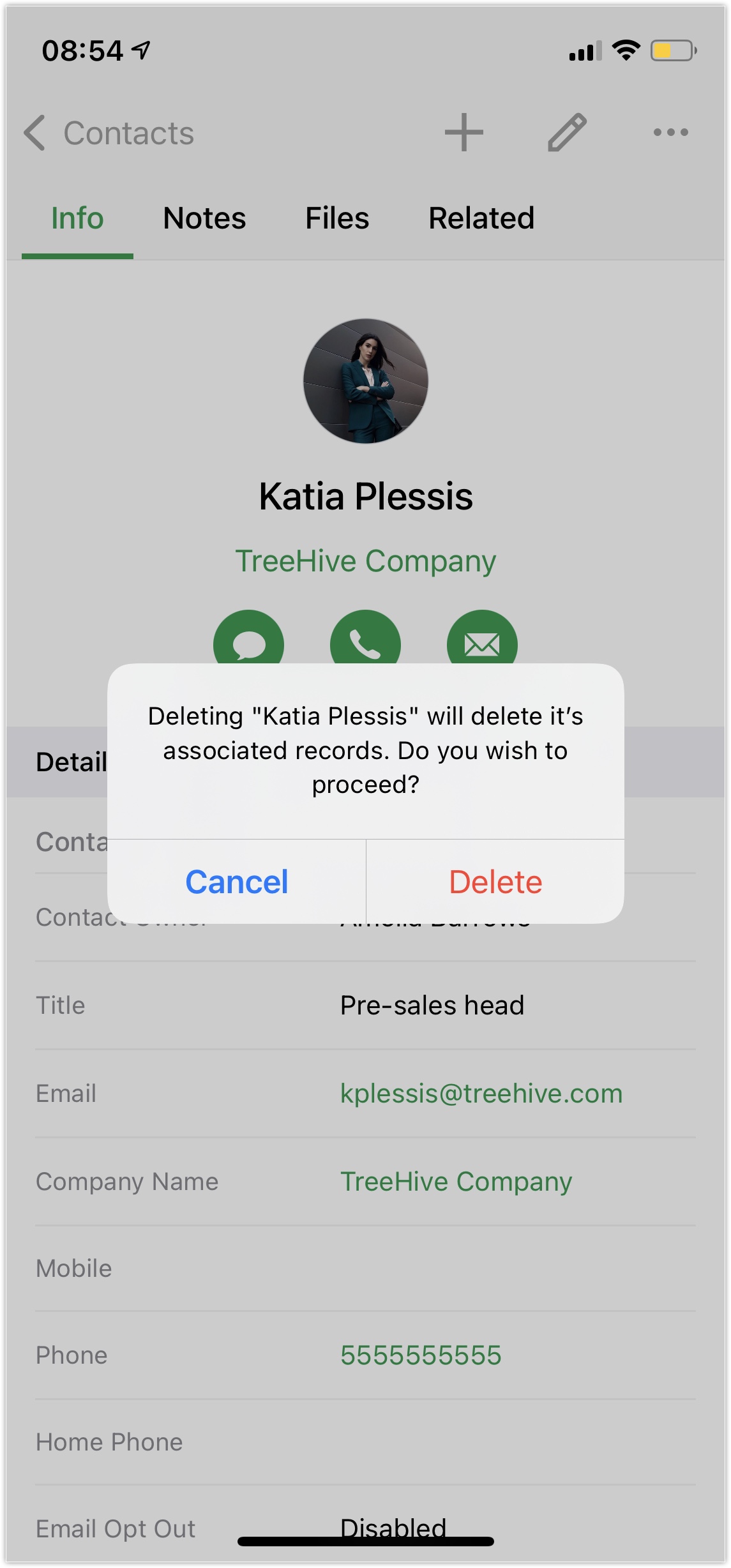Go back to Contacts list
731x1568 pixels.
109,133
